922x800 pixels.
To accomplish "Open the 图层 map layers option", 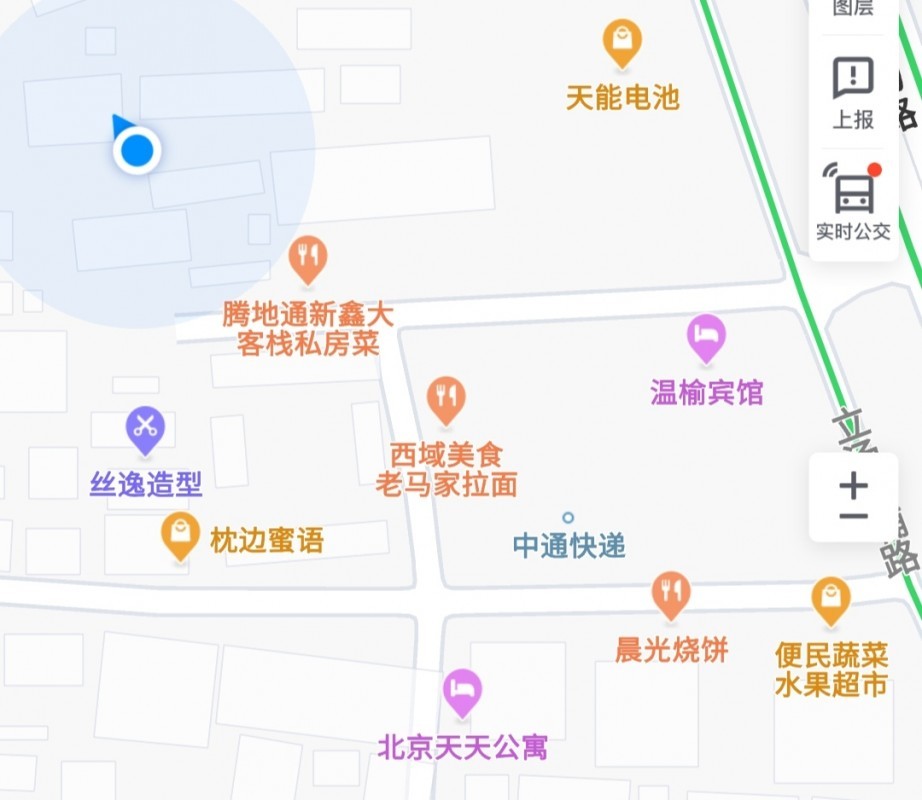I will pyautogui.click(x=853, y=9).
